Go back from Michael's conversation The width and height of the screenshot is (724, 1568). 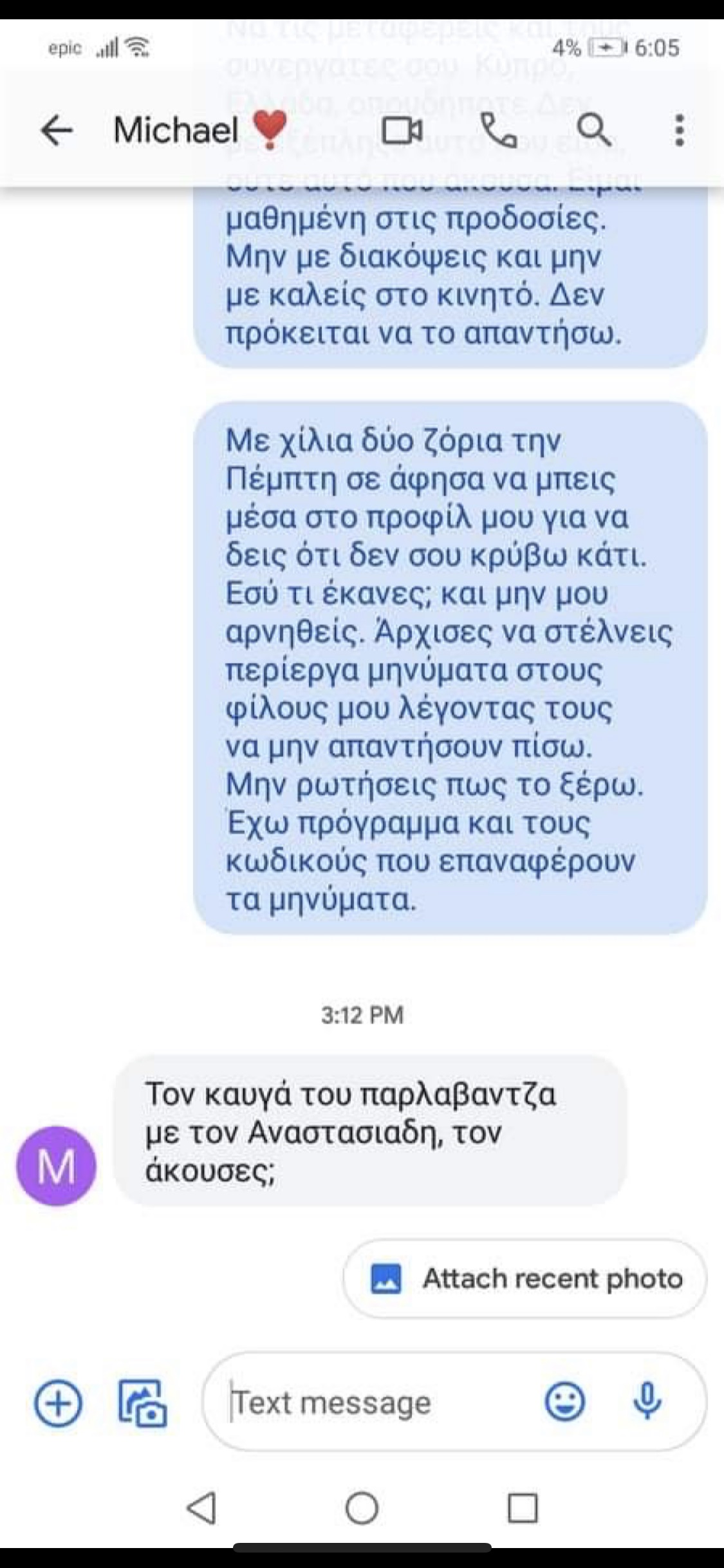pos(57,131)
